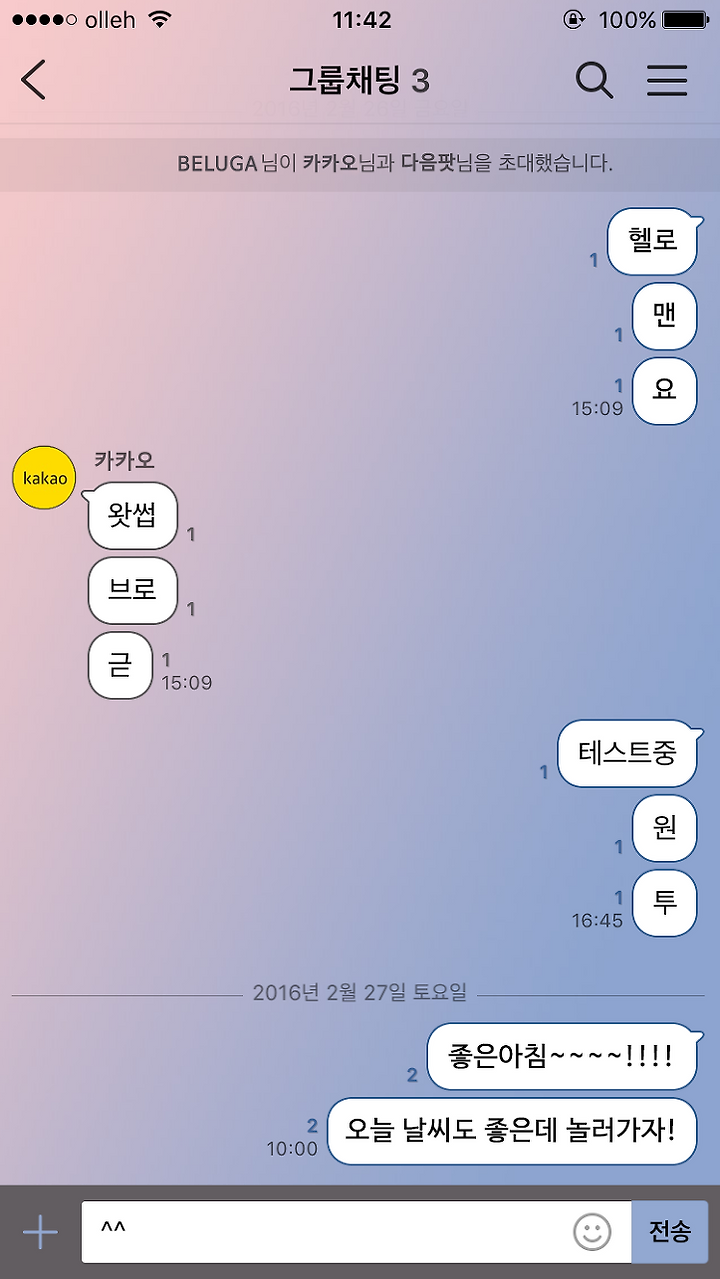This screenshot has height=1279, width=720.
Task: Open the emoticon picker
Action: click(592, 1232)
